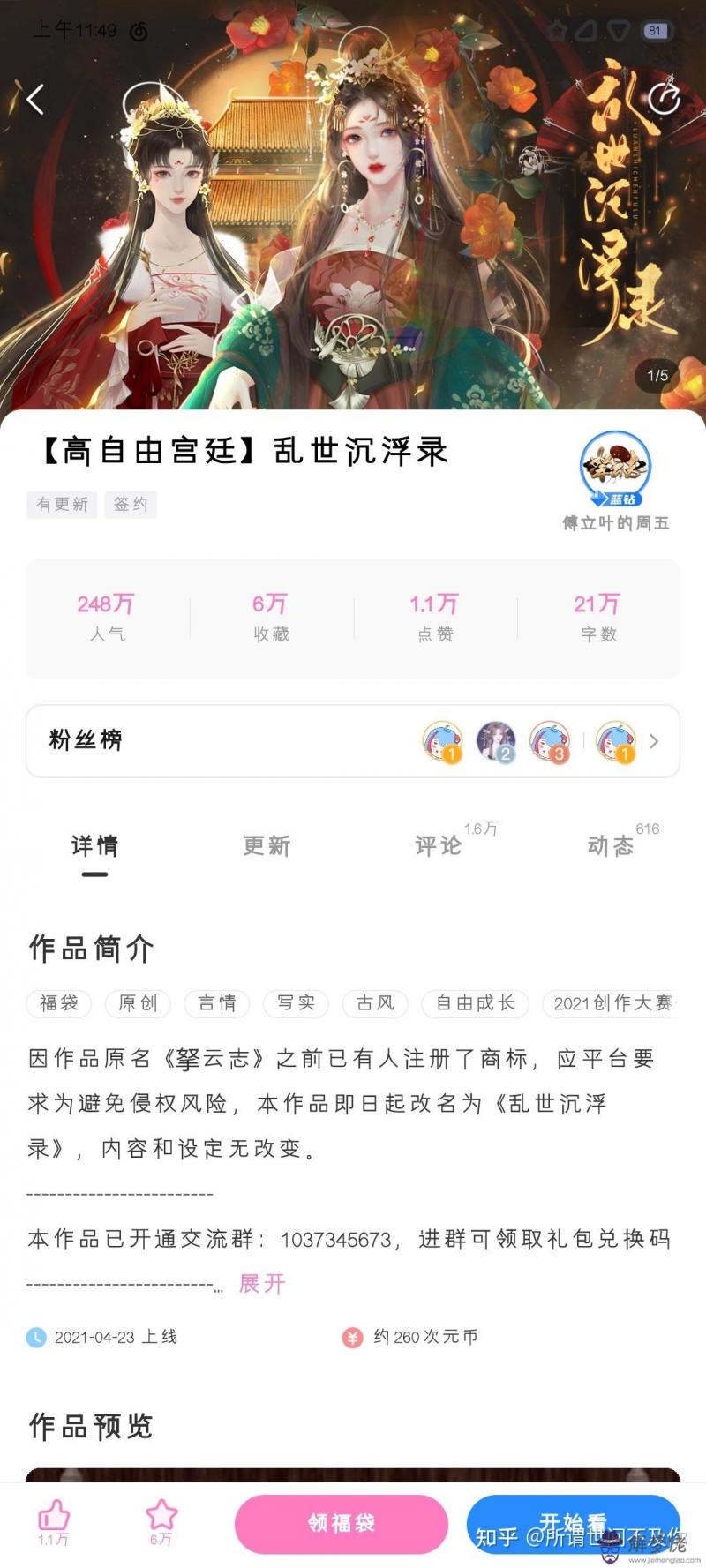Expand the description with 展开
Screen dimensions: 706x1568
pyautogui.click(x=262, y=1284)
